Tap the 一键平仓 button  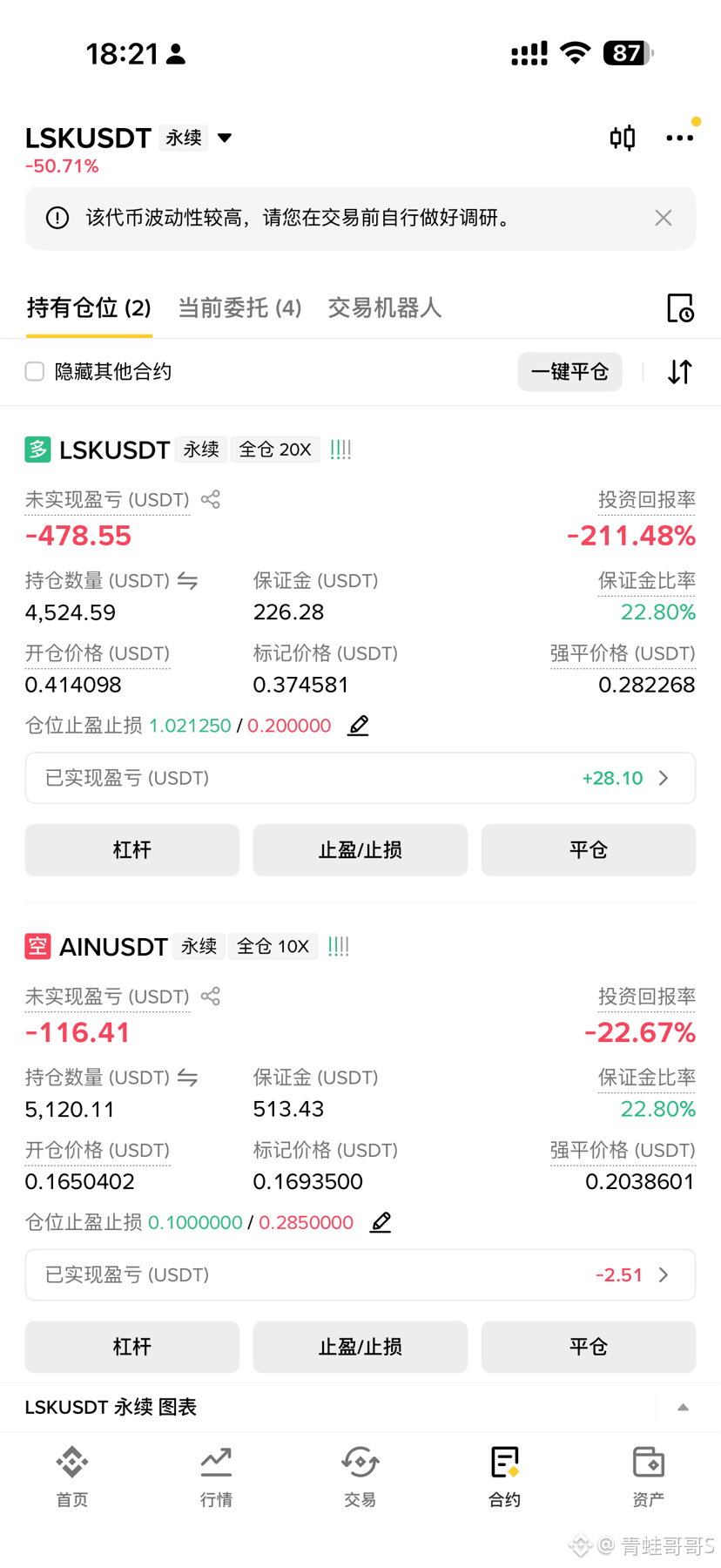(x=569, y=372)
